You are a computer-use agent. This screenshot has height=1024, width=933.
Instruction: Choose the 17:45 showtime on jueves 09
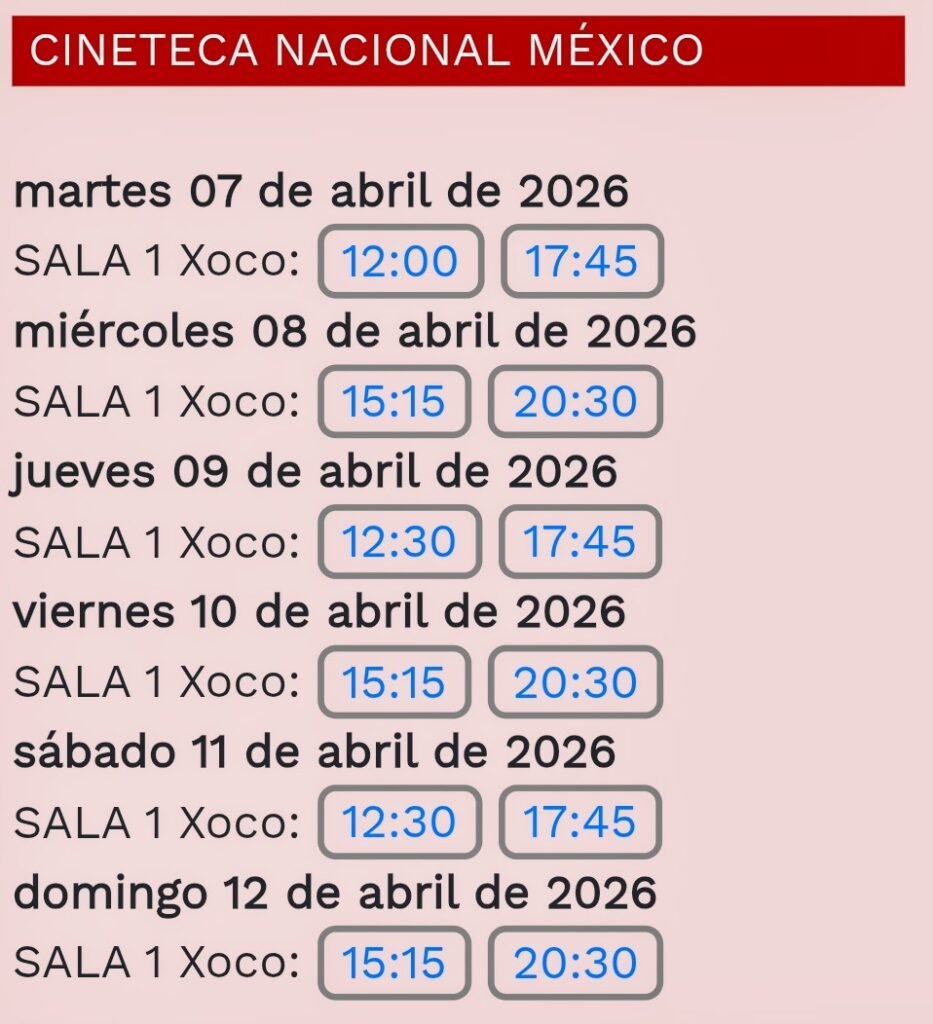coord(580,541)
